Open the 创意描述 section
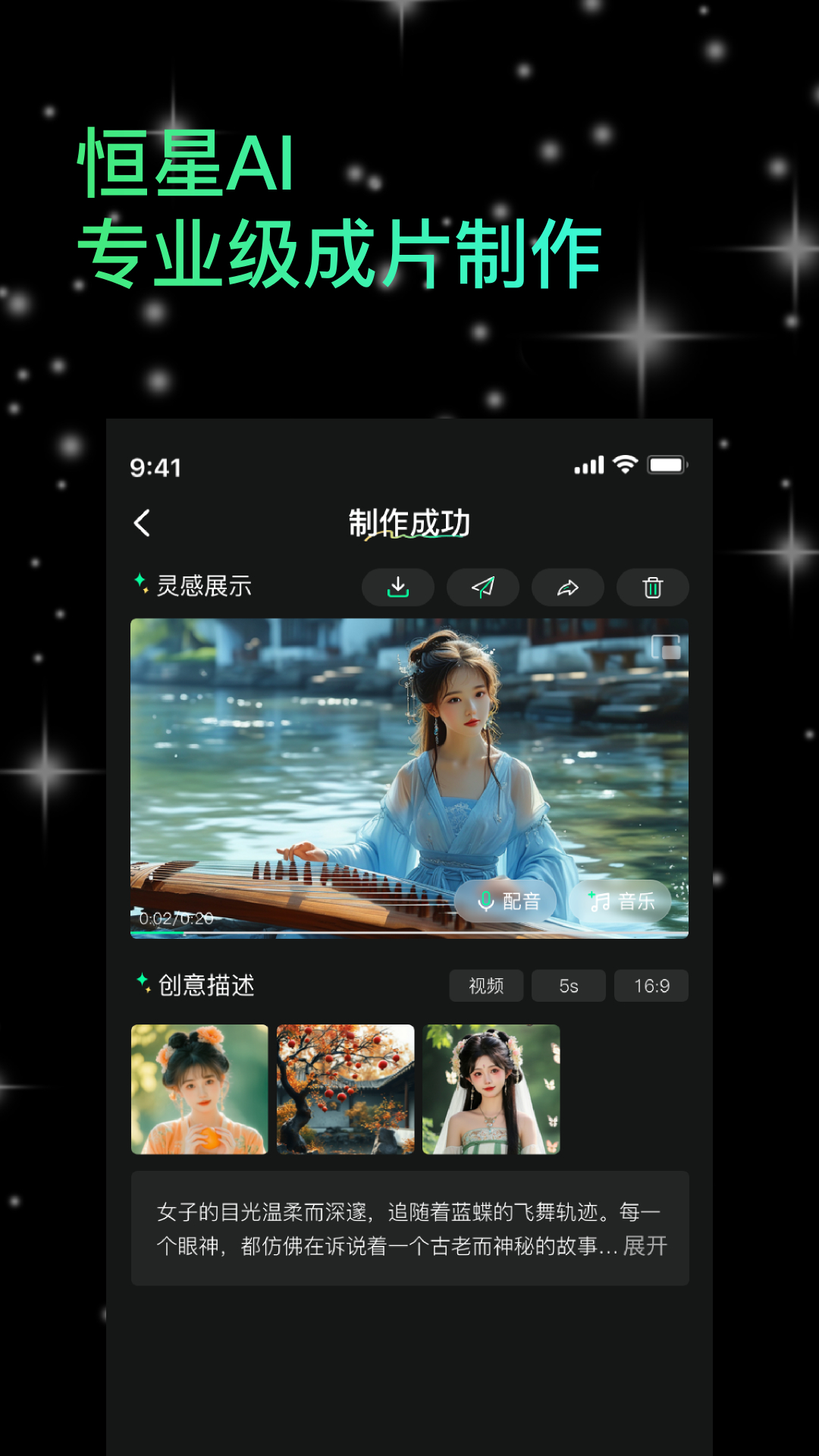The height and width of the screenshot is (1456, 819). (x=205, y=986)
